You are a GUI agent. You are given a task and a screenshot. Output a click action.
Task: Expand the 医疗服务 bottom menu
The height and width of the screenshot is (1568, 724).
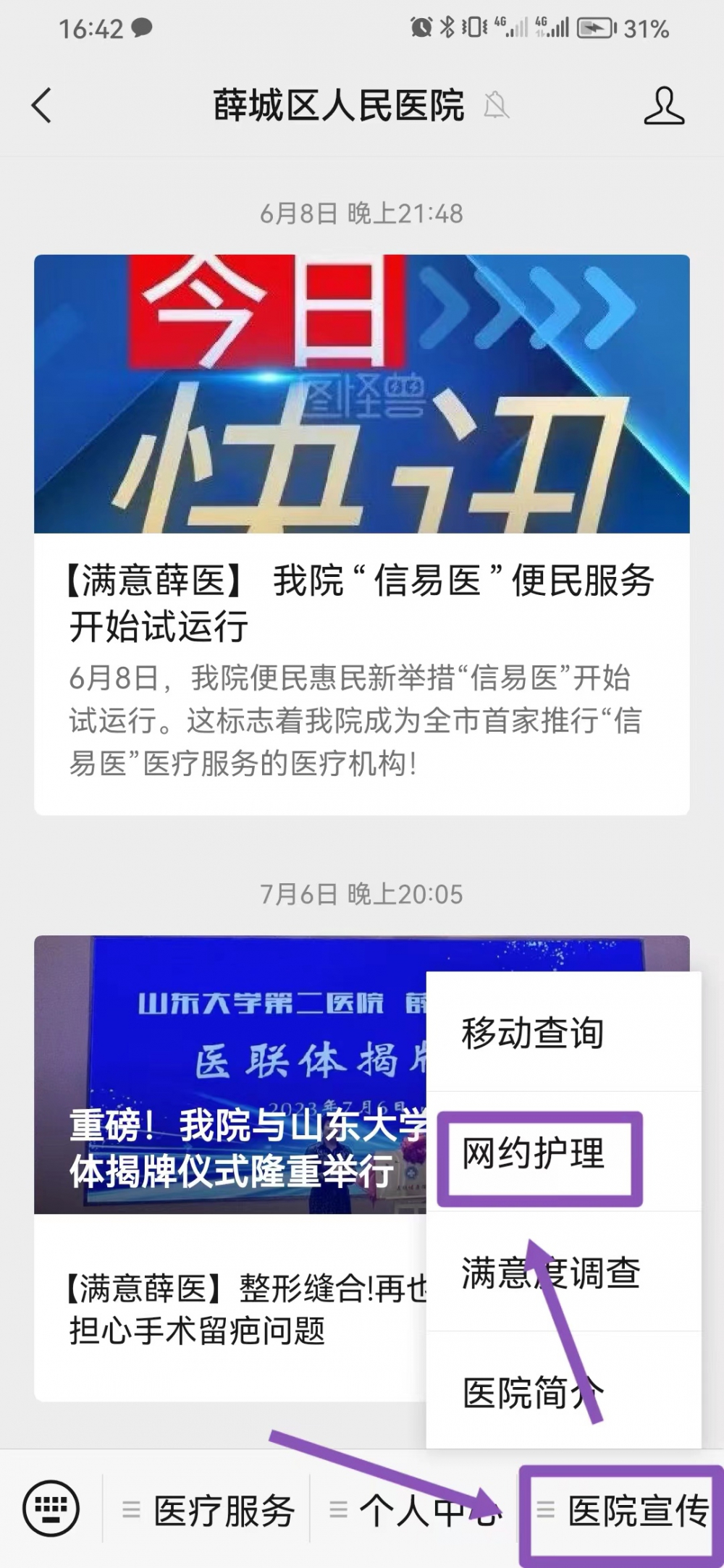209,1511
